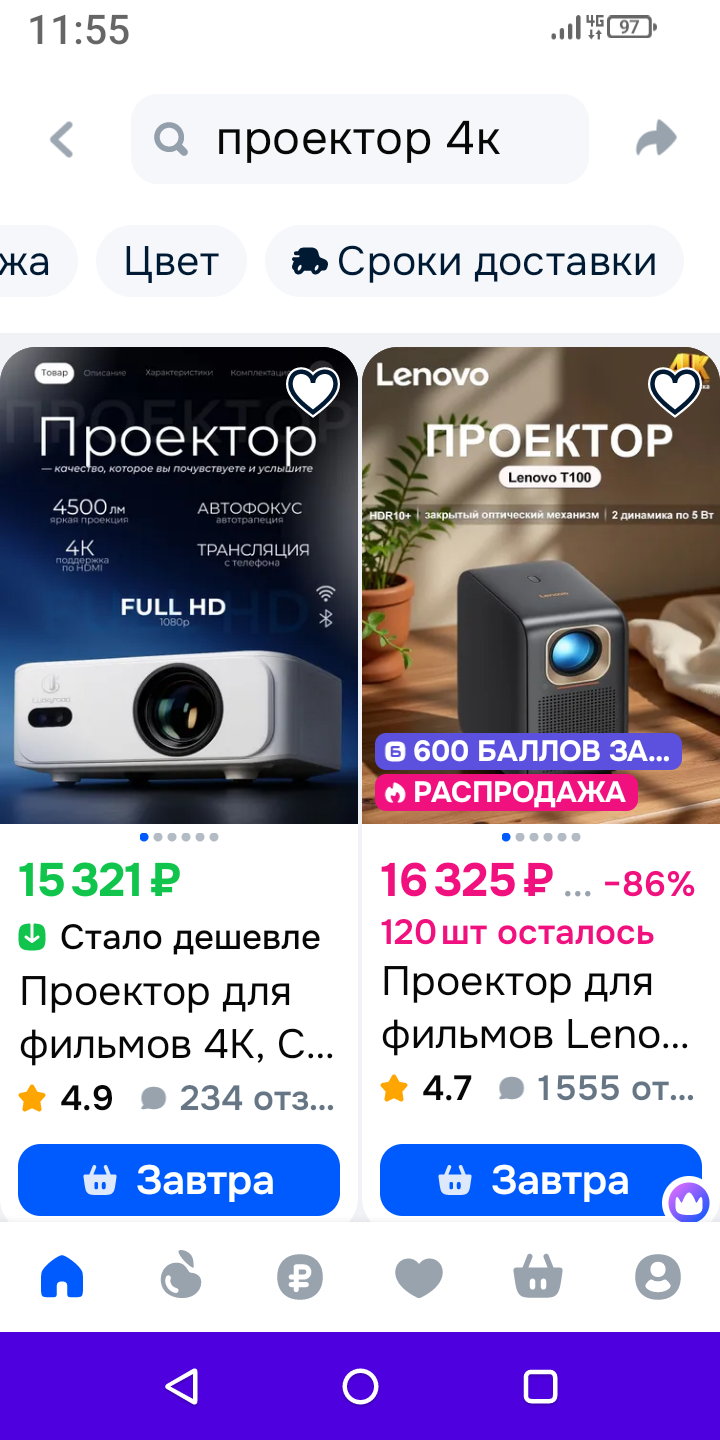Viewport: 720px width, 1440px height.
Task: Open the search field with проектор 4к
Action: pos(360,139)
